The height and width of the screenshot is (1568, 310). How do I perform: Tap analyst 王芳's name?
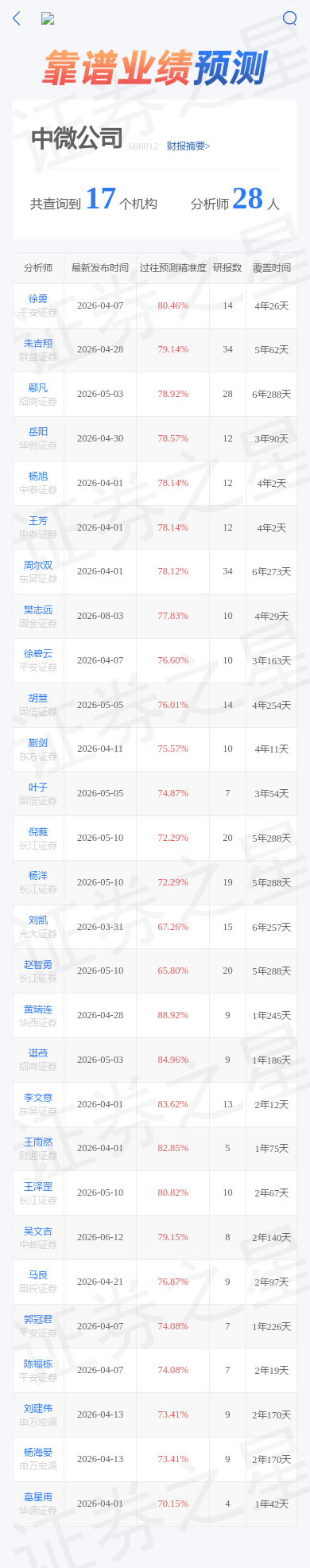pyautogui.click(x=38, y=521)
